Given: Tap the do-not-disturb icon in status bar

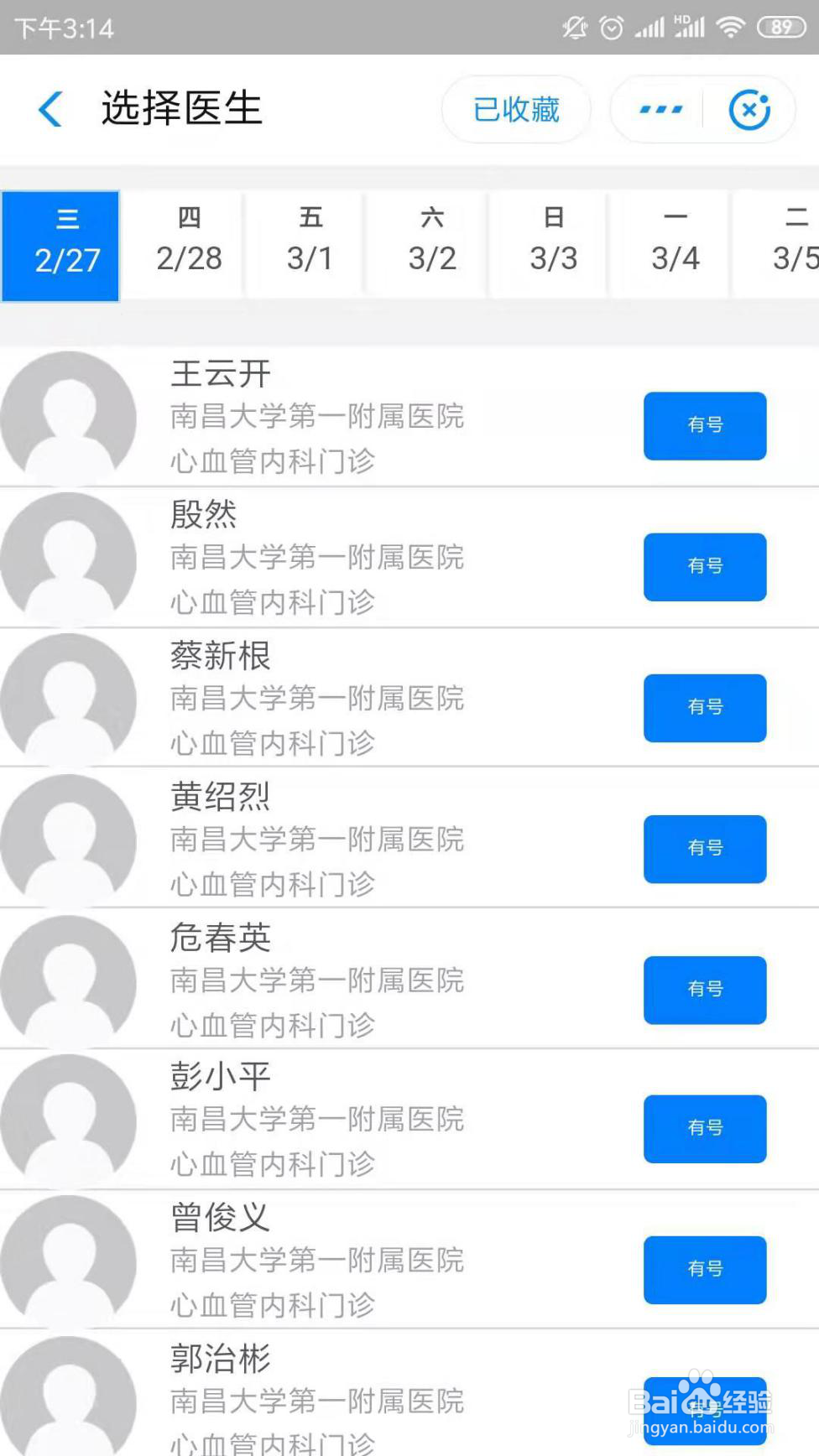Looking at the screenshot, I should coord(574,27).
